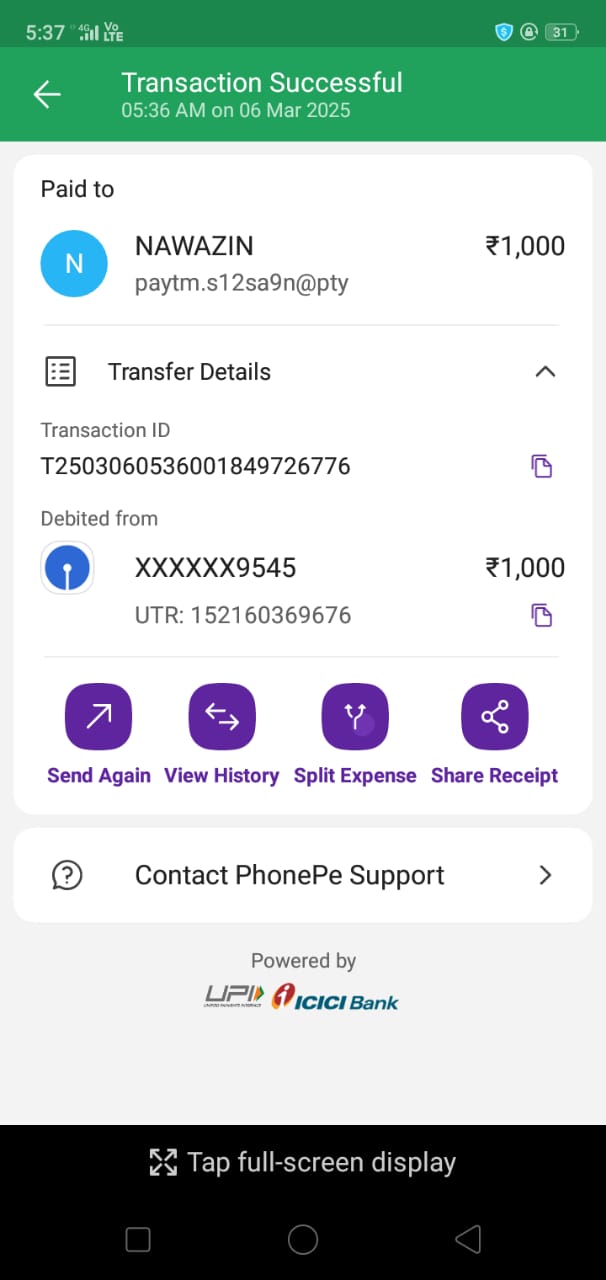Copy the Transaction ID

click(x=541, y=466)
